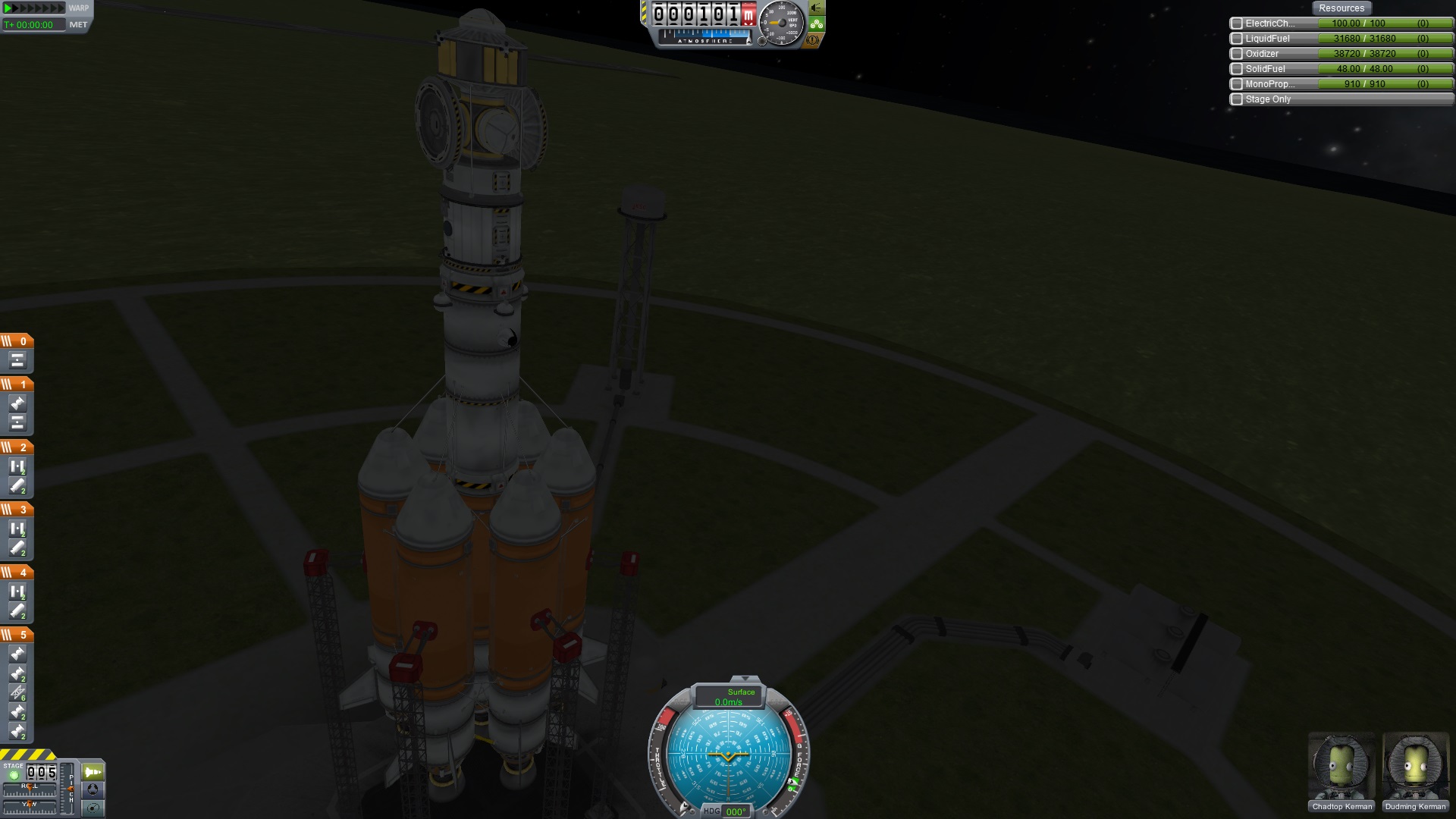Toggle the Resources panel button
Viewport: 1456px width, 819px height.
tap(1341, 8)
